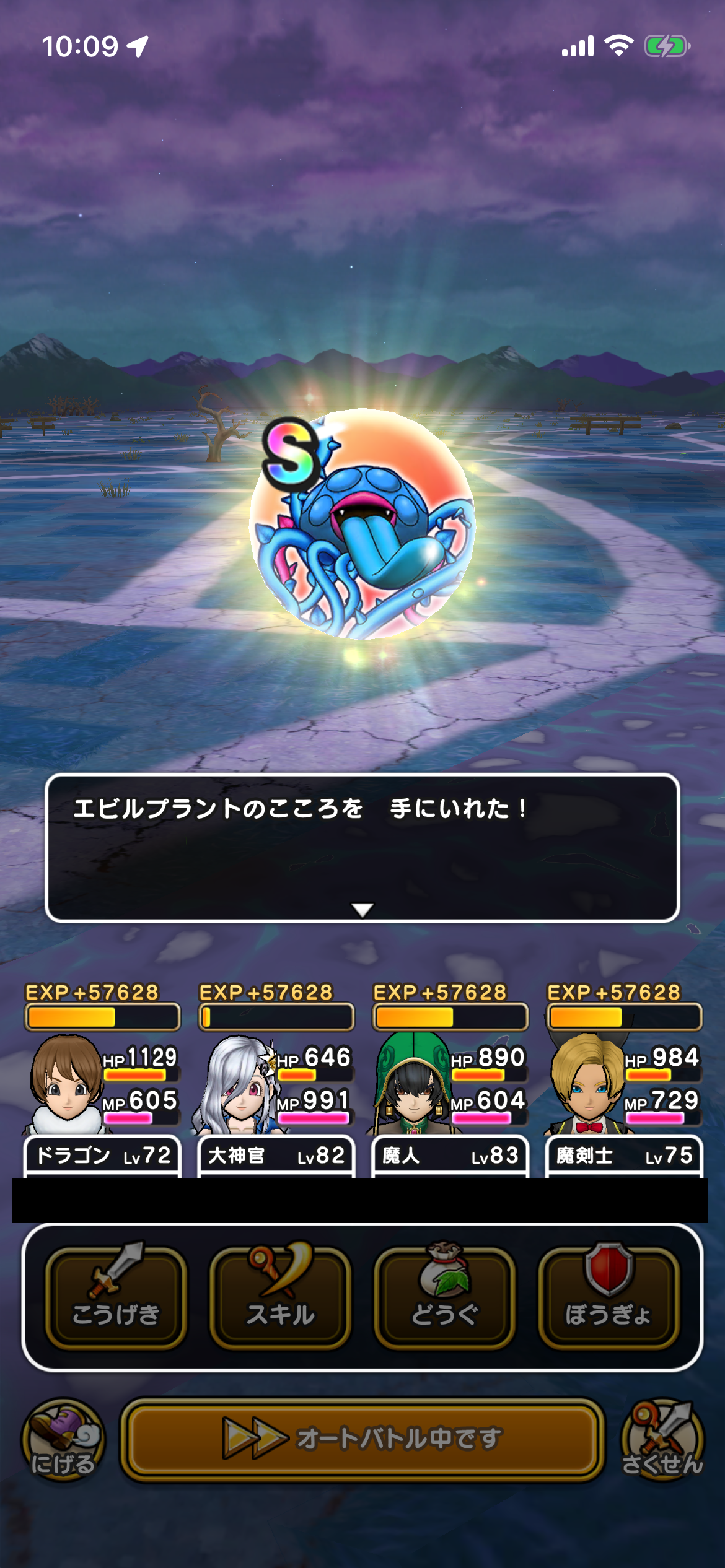Viewport: 725px width, 1568px height.
Task: Tap the にげる flee button
Action: click(63, 1440)
